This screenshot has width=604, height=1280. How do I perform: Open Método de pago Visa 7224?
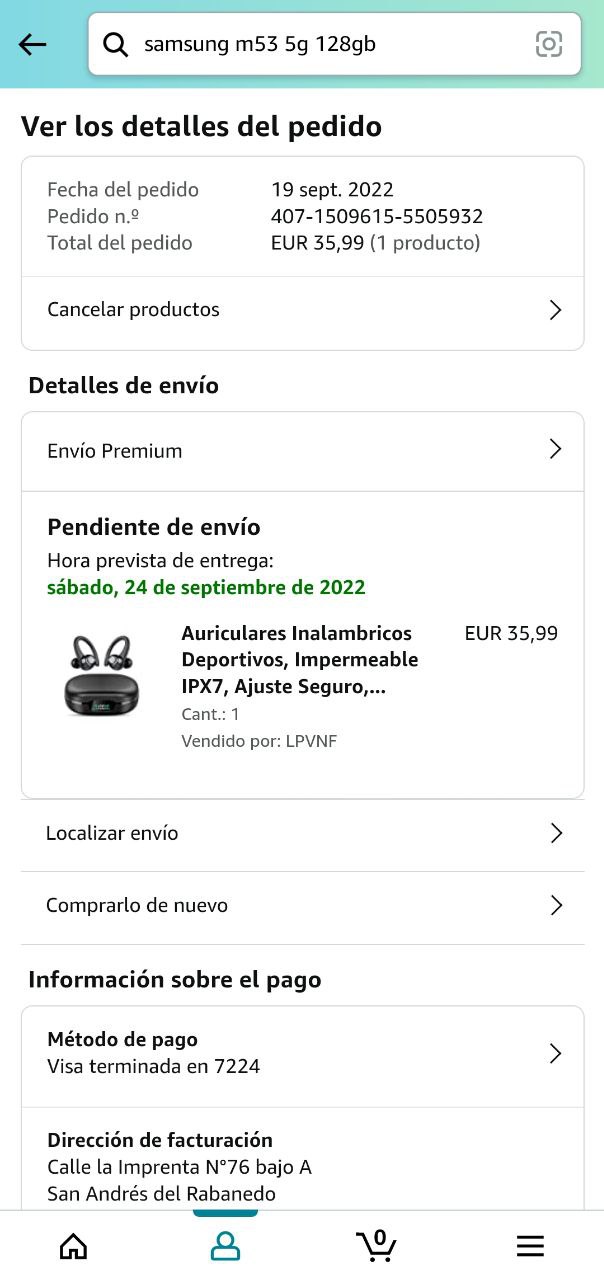[302, 1054]
